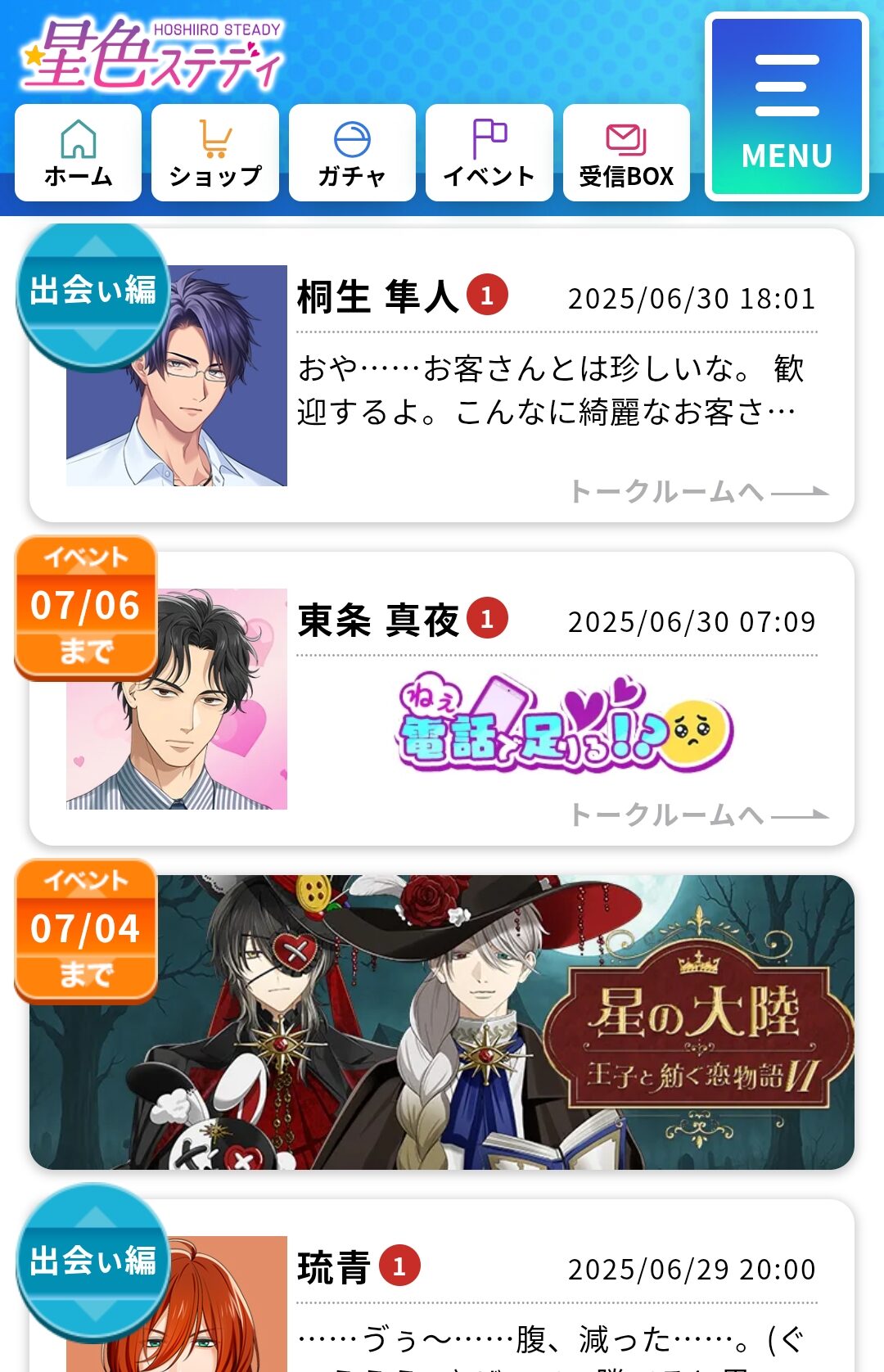The image size is (884, 1372).
Task: Open the MENU drawer button
Action: click(787, 107)
